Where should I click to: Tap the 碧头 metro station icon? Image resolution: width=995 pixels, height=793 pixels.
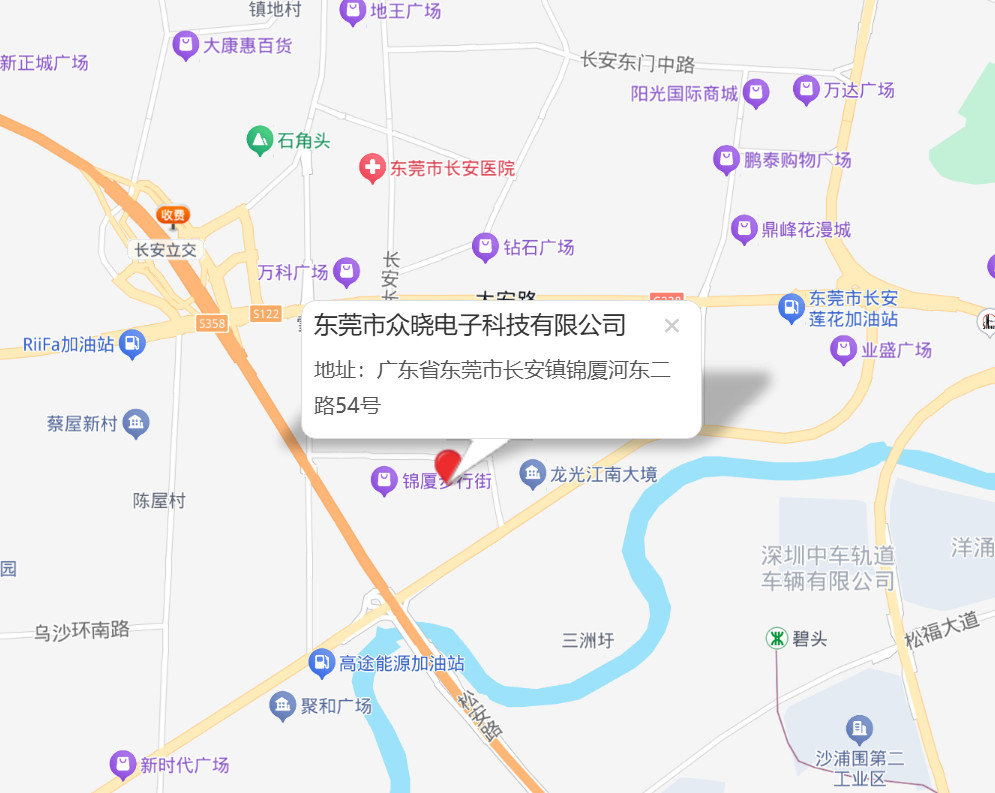click(x=776, y=638)
